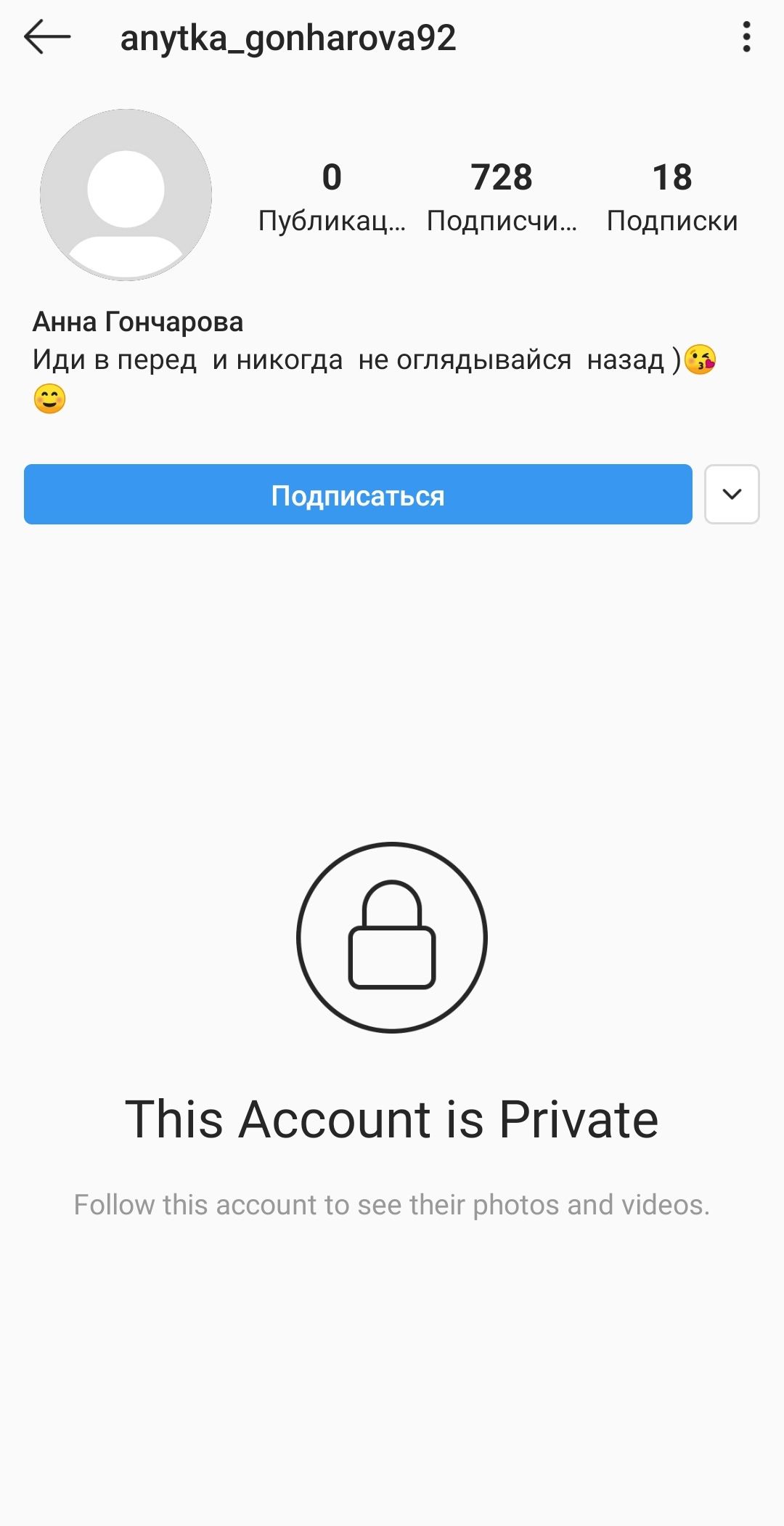Tap the blue Подписаться follow button
Viewport: 784px width, 1526px height.
(358, 495)
